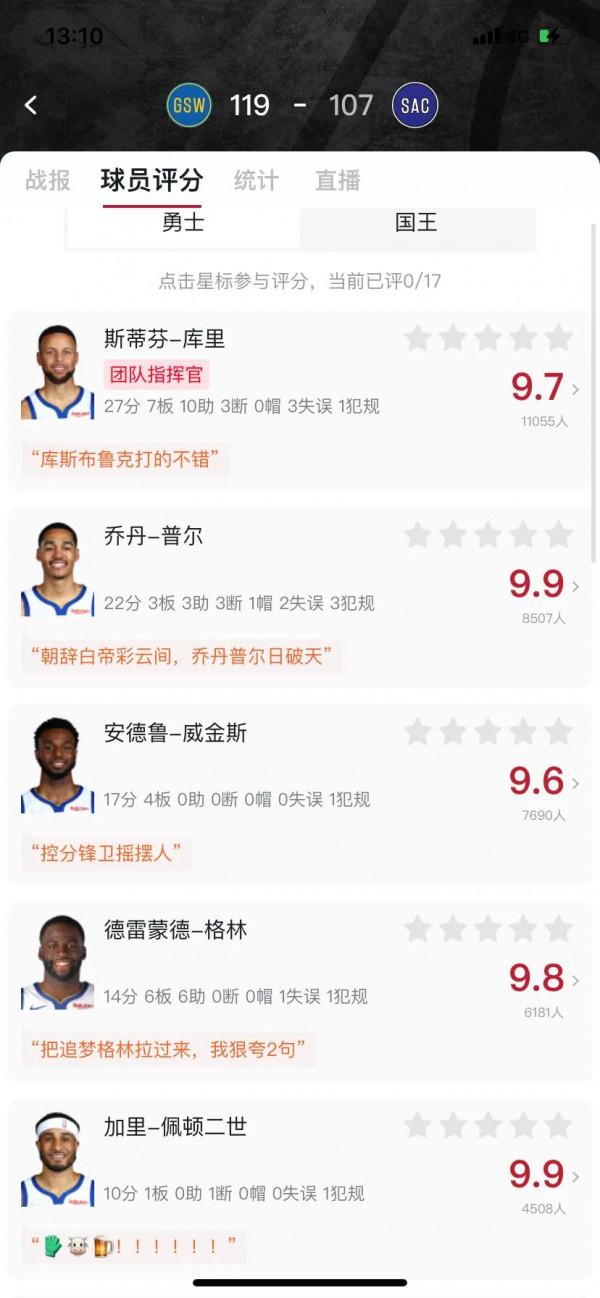Open 加里-佩顿二世 player card
Viewport: 600px width, 1298px height.
point(175,1128)
